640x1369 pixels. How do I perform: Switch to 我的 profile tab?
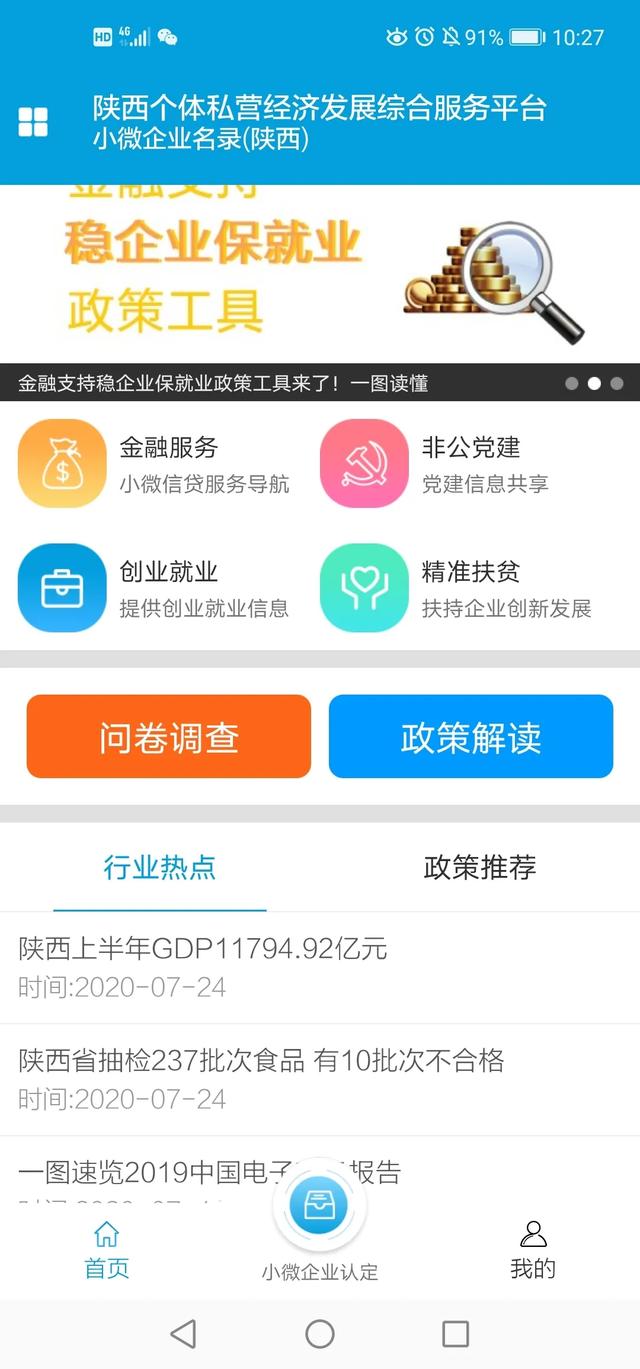533,1251
